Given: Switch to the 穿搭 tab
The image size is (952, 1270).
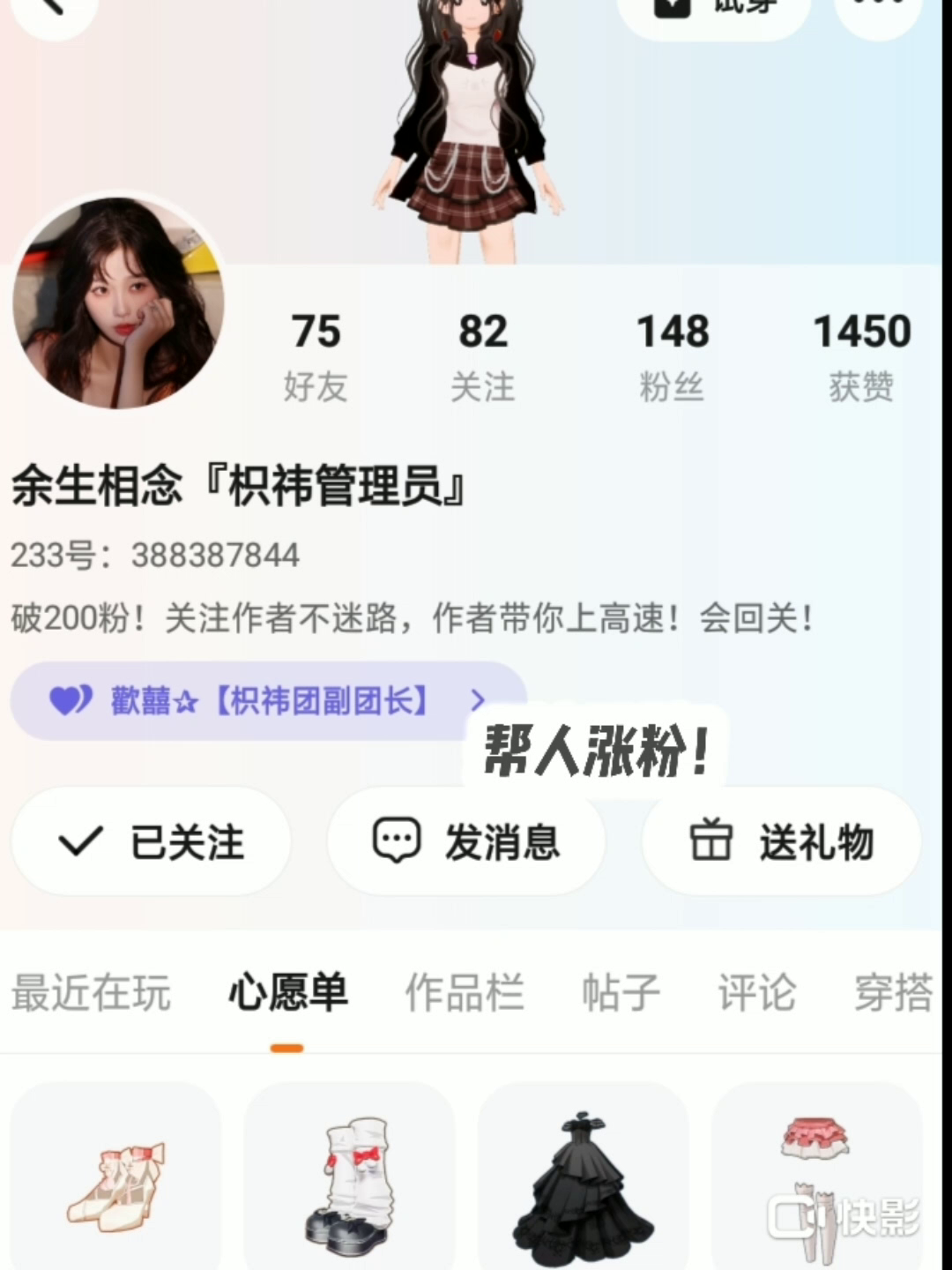Looking at the screenshot, I should tap(892, 993).
